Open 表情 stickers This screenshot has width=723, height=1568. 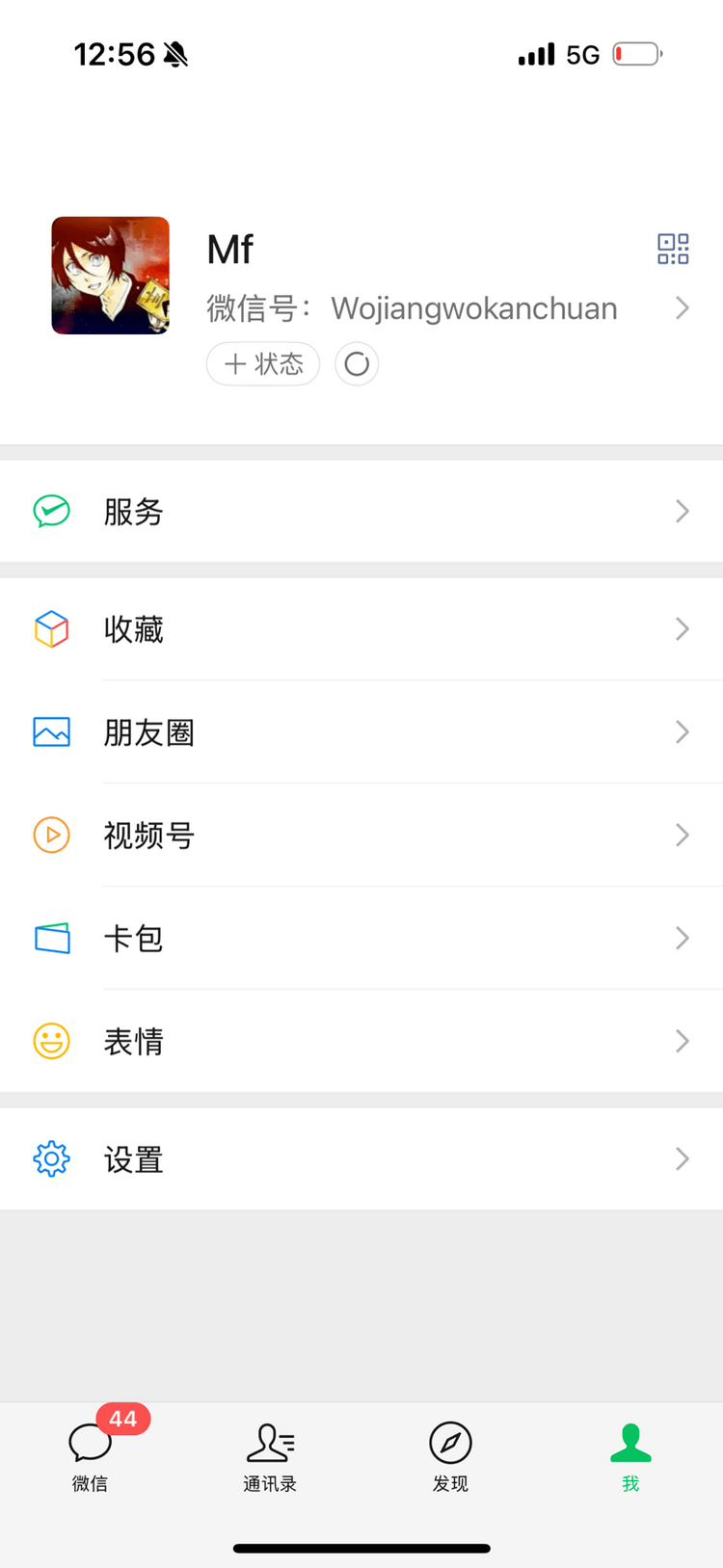[361, 1041]
